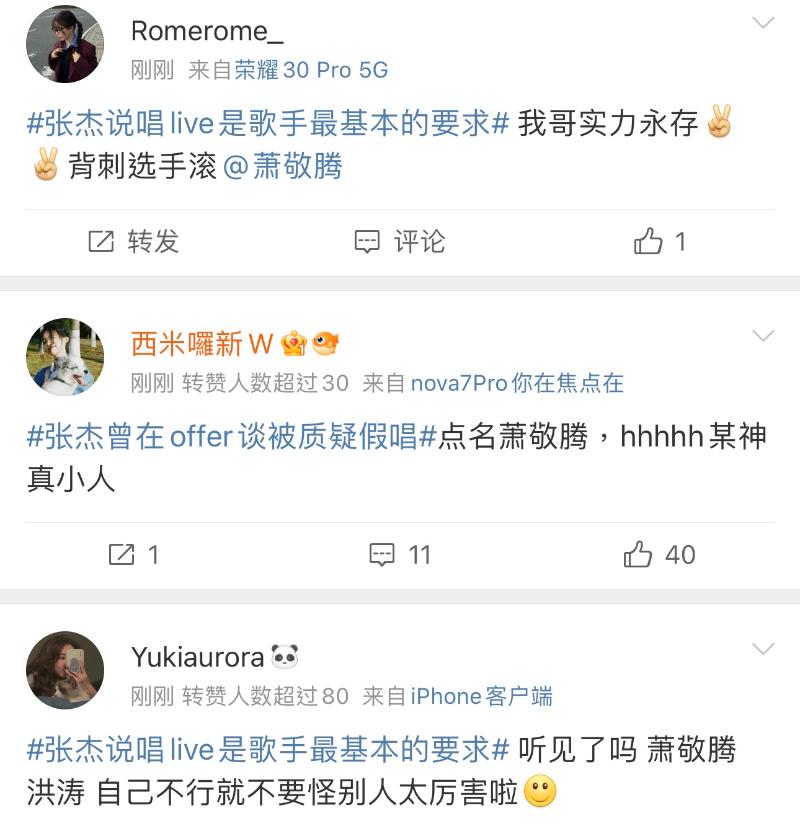Open Yukiaurora's profile avatar
Screen dimensions: 800x826
(64, 670)
